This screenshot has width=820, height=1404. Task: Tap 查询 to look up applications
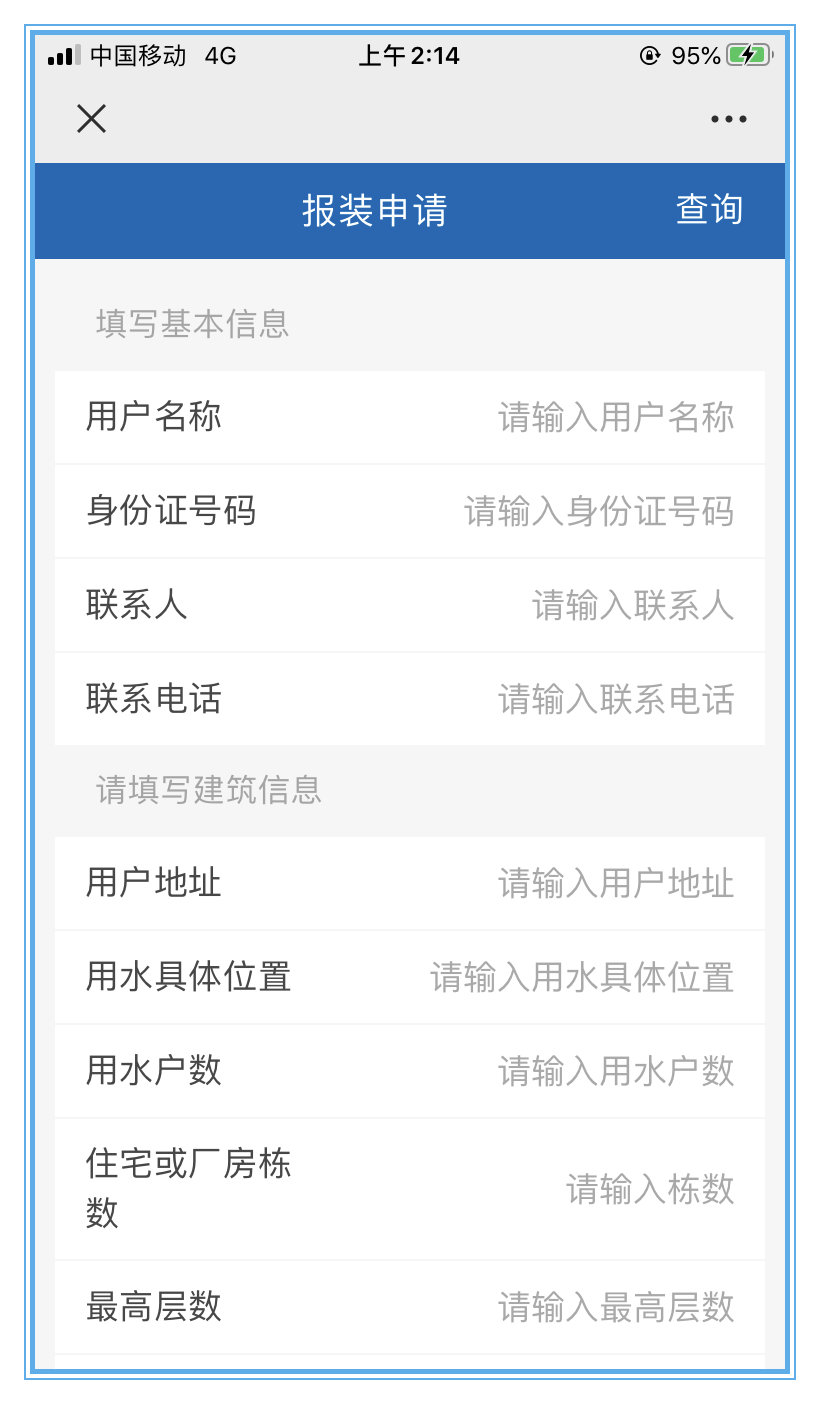coord(709,210)
